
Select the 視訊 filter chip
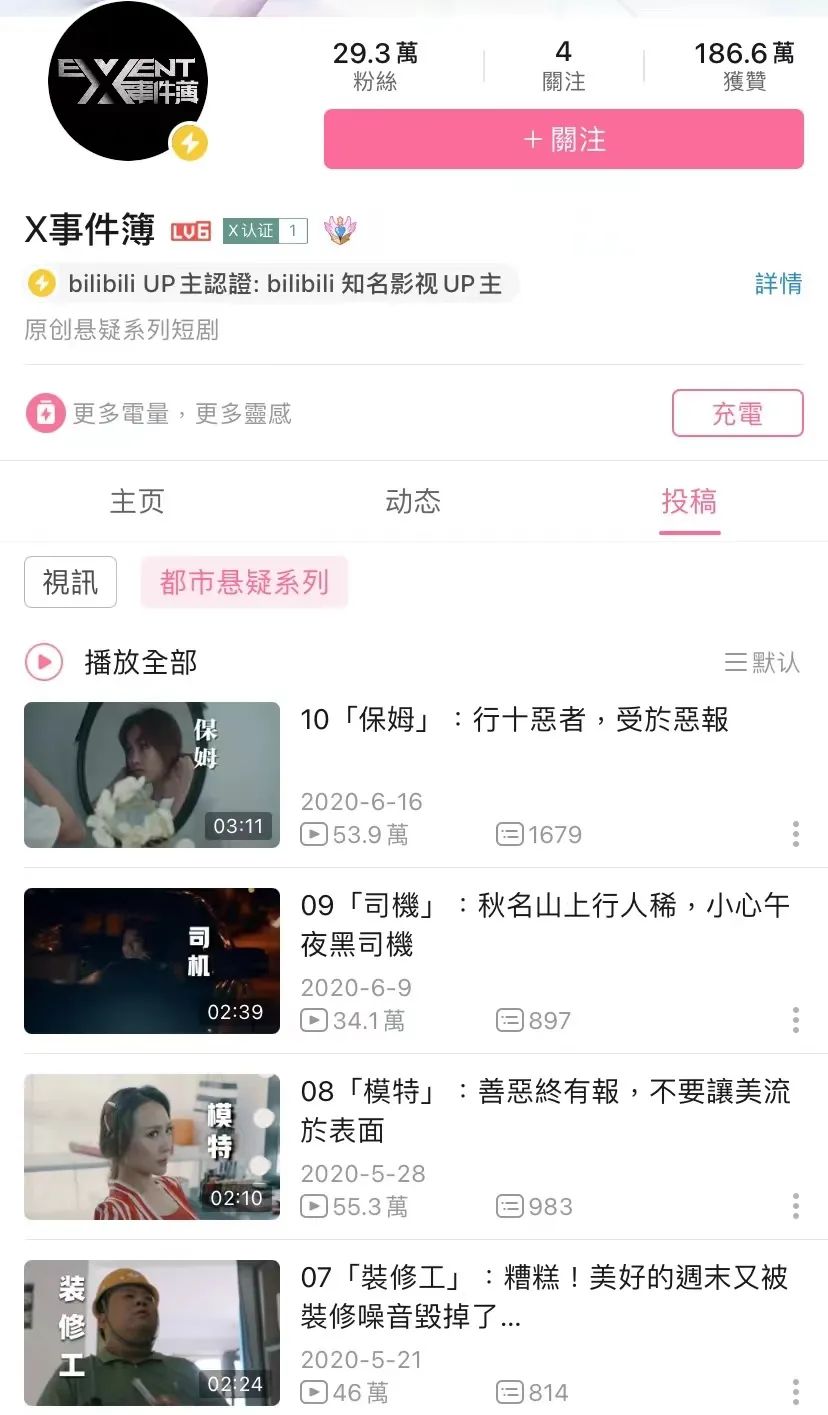coord(70,582)
